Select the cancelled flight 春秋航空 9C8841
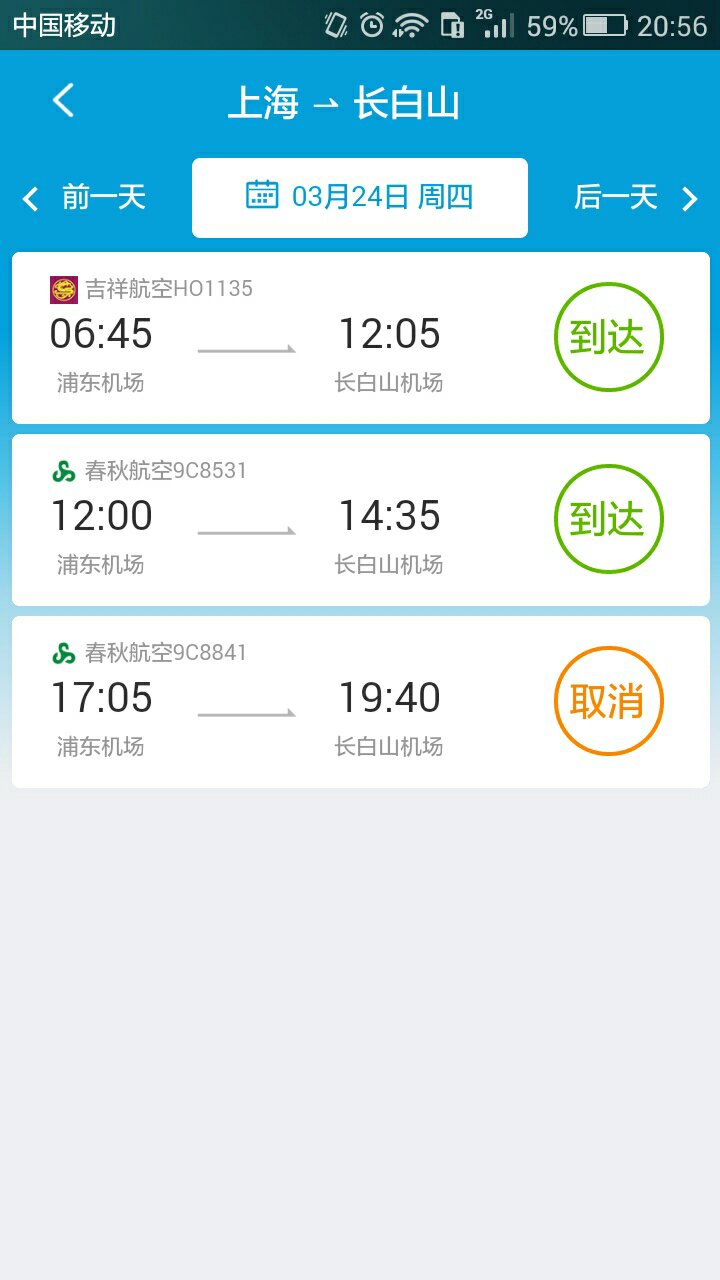Viewport: 720px width, 1280px height. tap(360, 702)
